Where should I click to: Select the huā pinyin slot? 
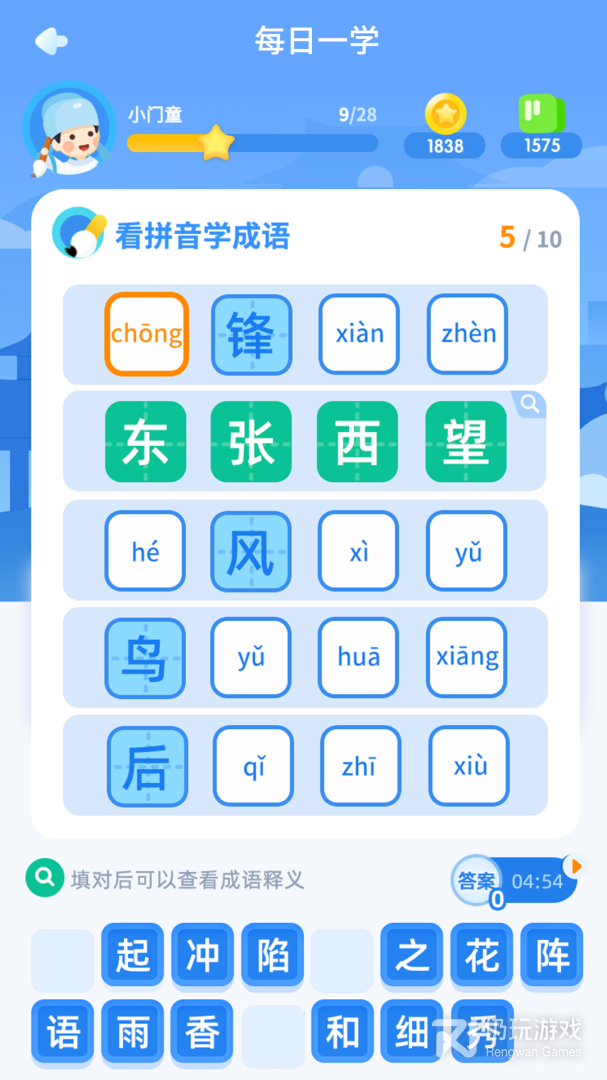pyautogui.click(x=359, y=657)
